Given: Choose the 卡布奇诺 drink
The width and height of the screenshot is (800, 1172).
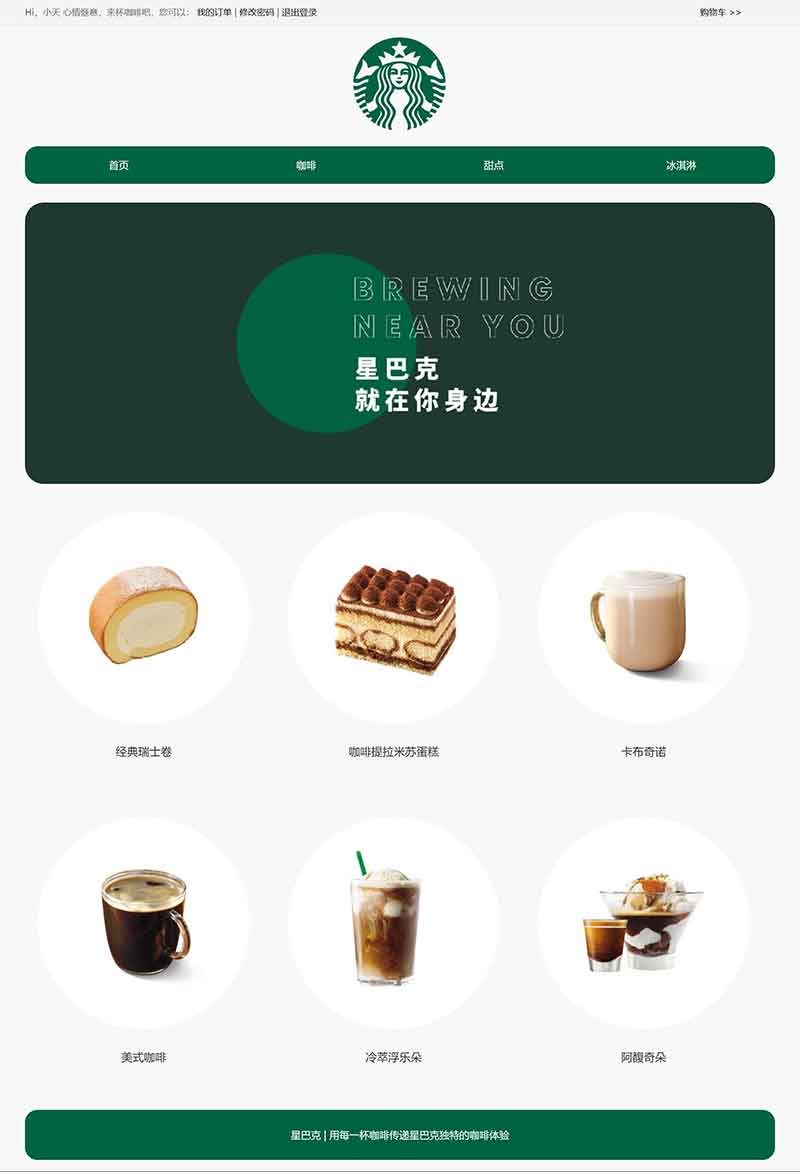Looking at the screenshot, I should point(644,618).
